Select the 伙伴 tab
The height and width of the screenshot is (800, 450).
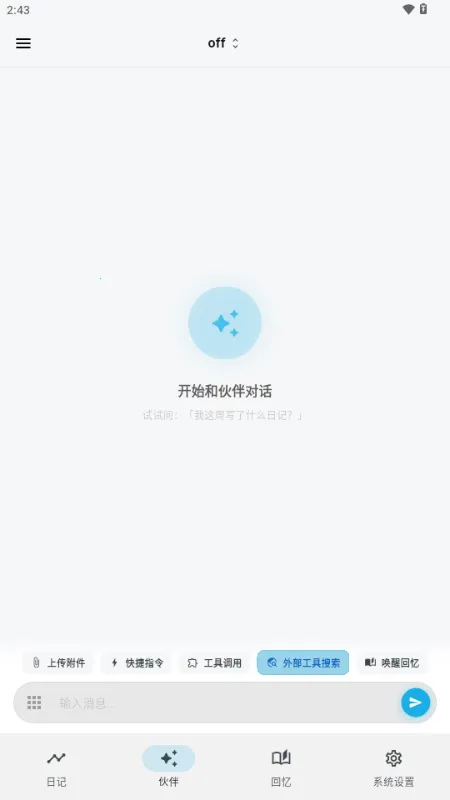[x=168, y=768]
